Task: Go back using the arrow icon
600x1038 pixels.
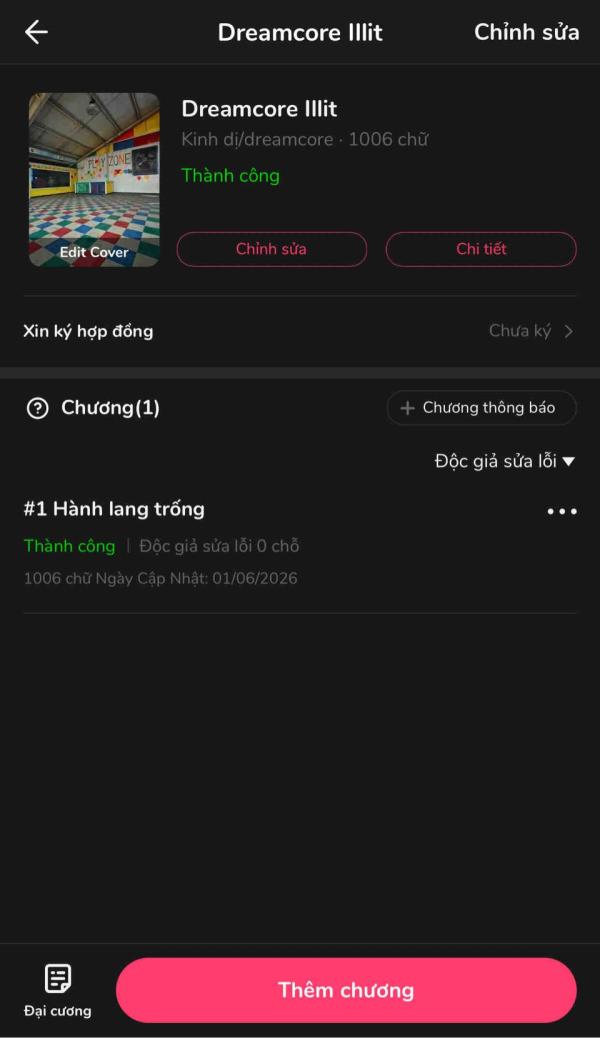Action: click(36, 32)
